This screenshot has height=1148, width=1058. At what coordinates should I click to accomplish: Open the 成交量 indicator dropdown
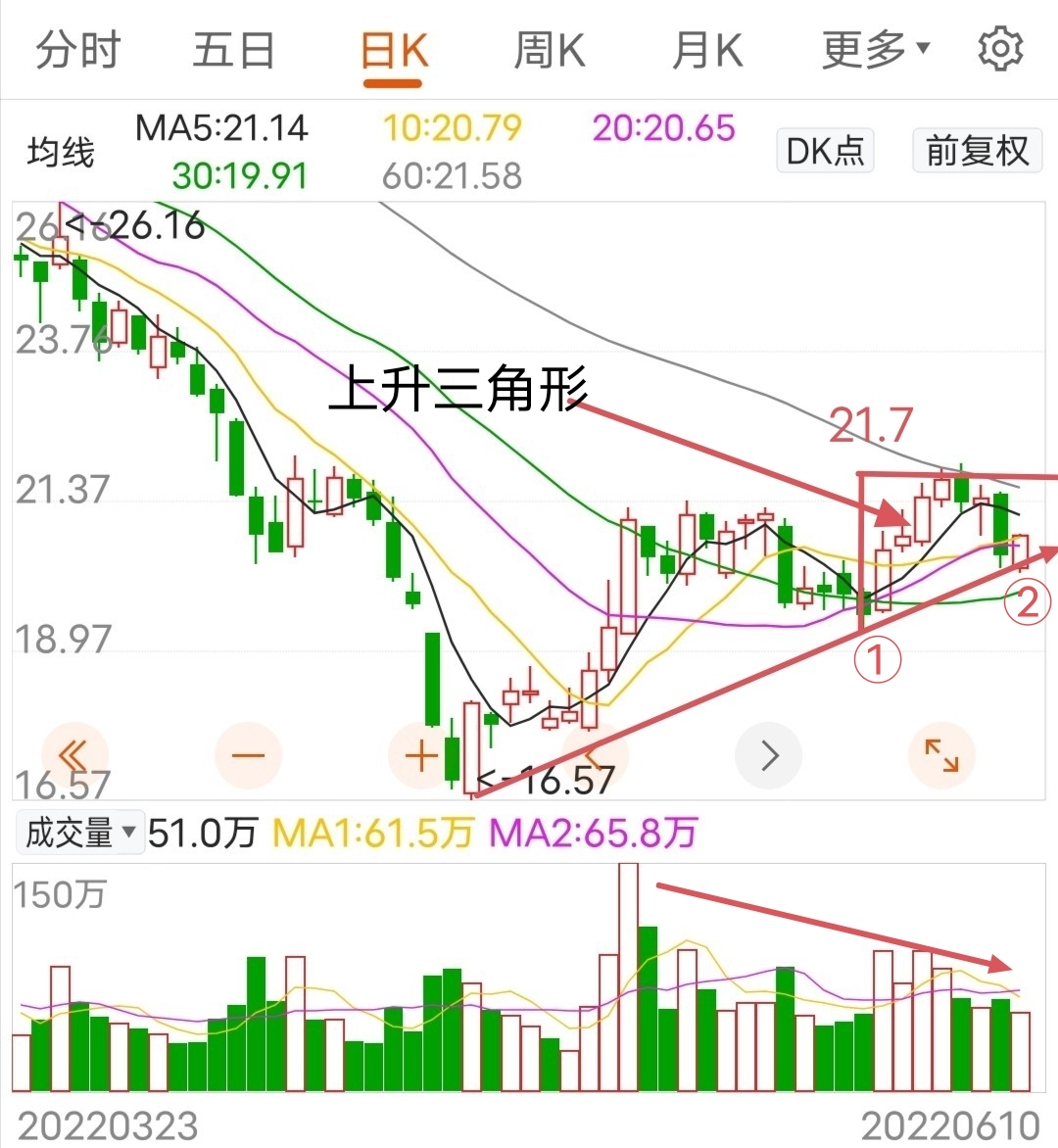[x=78, y=832]
